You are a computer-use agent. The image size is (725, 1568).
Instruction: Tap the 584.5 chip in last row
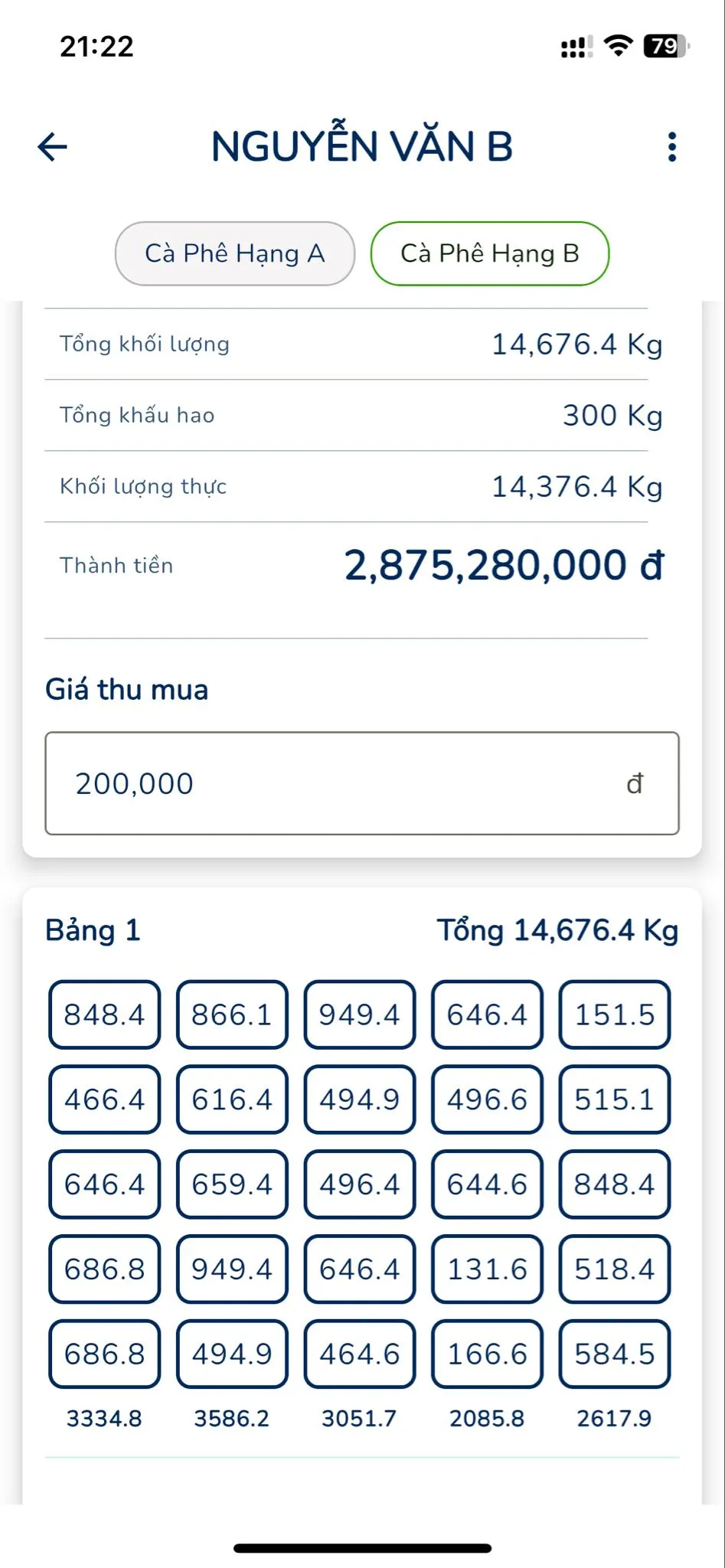614,1355
